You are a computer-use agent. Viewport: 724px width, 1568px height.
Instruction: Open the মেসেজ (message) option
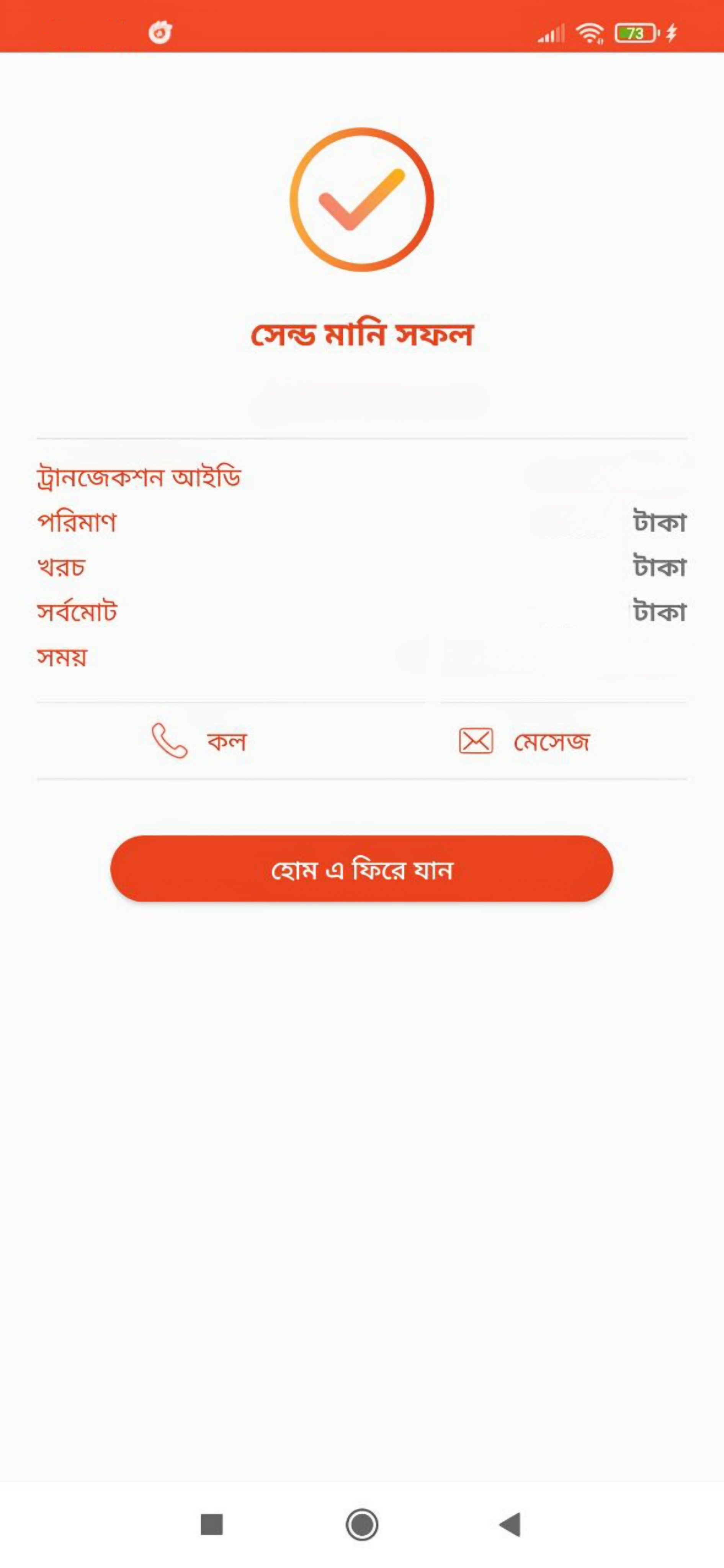coord(524,742)
